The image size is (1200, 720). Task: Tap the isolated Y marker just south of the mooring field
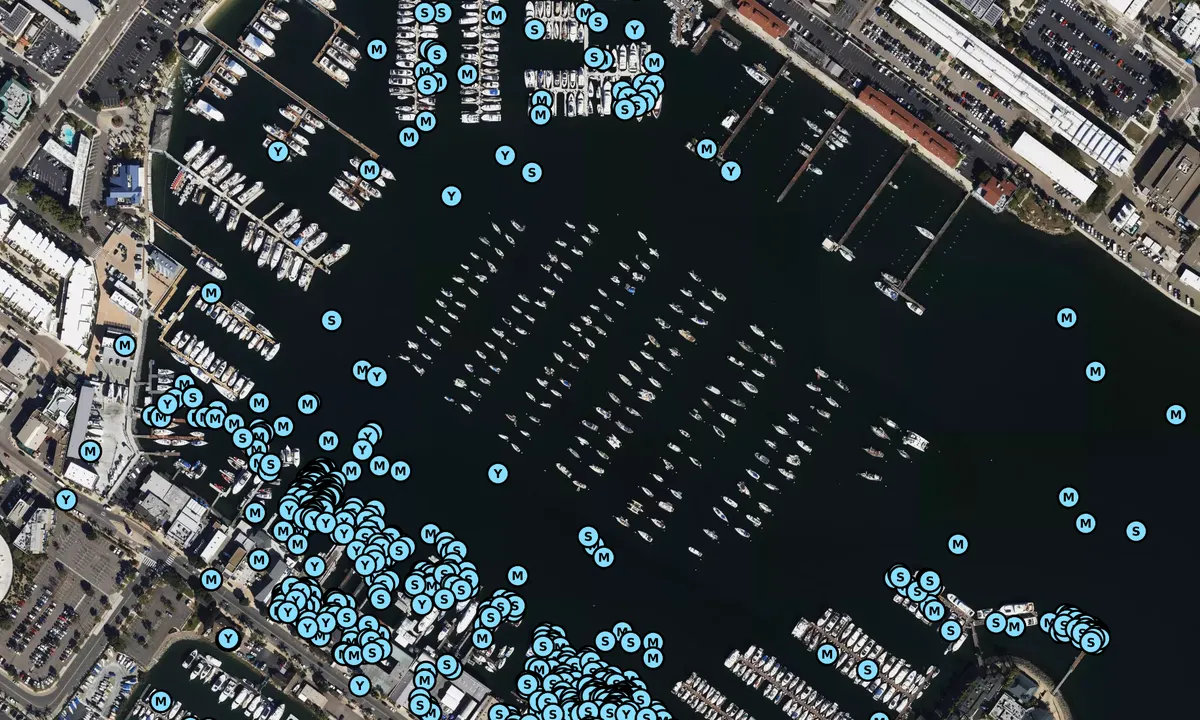(498, 473)
